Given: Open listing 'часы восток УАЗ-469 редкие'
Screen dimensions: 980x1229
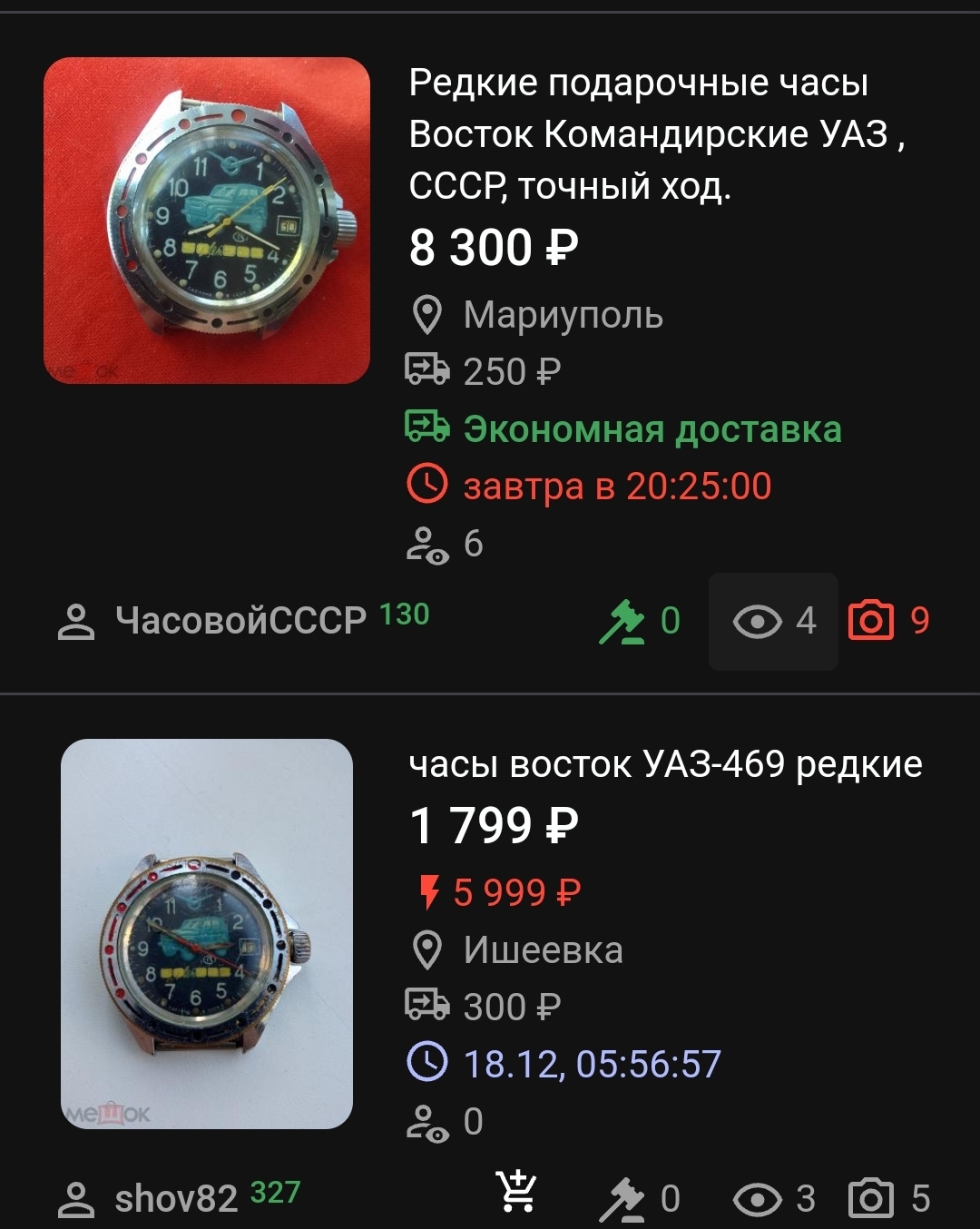Looking at the screenshot, I should coord(665,764).
